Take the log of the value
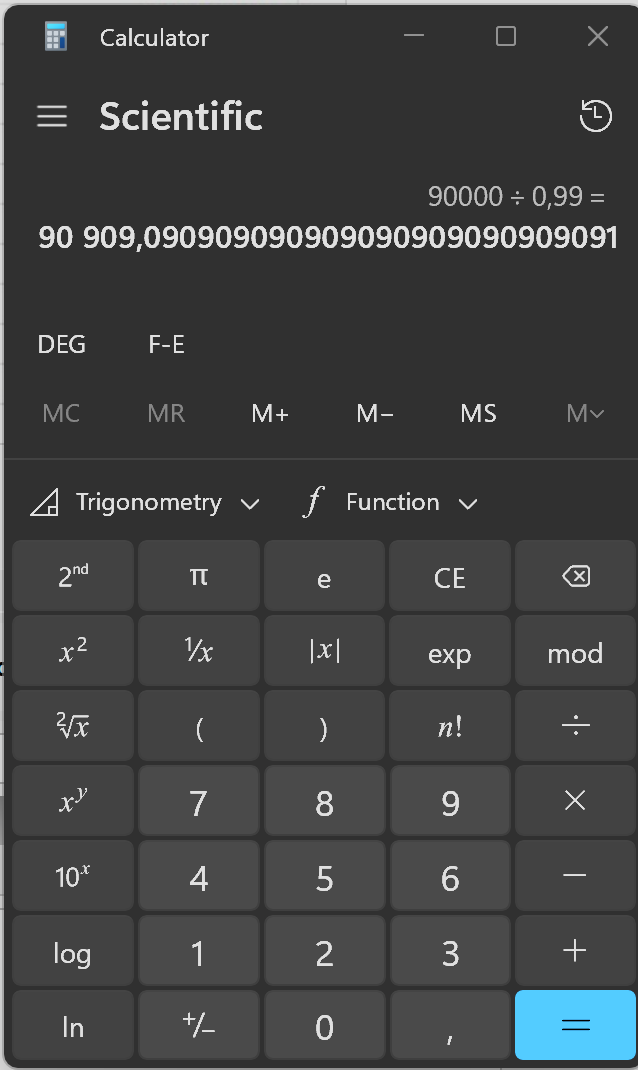This screenshot has height=1070, width=638. (73, 951)
